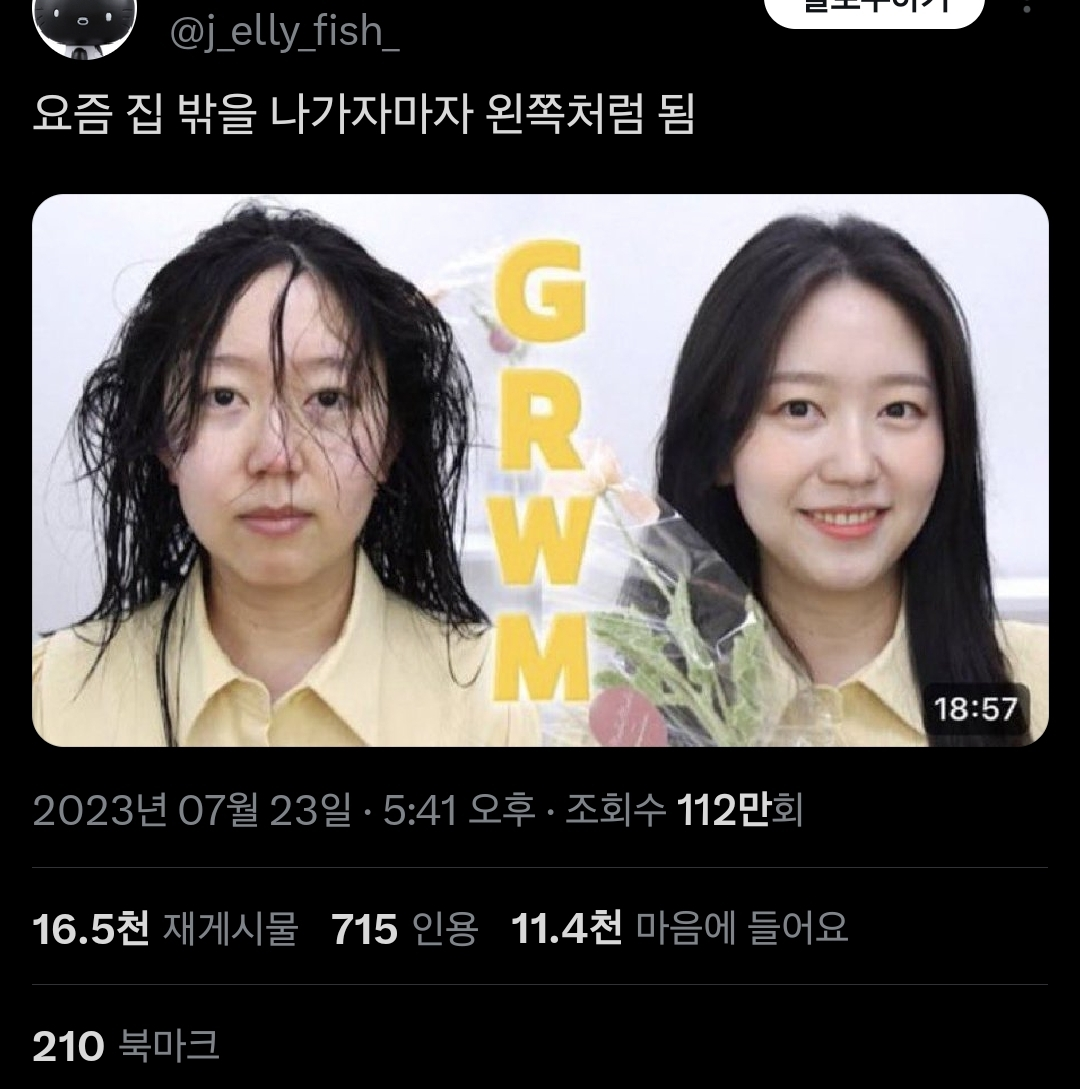Open the GRWM image in the tweet
This screenshot has height=1089, width=1080.
point(540,470)
